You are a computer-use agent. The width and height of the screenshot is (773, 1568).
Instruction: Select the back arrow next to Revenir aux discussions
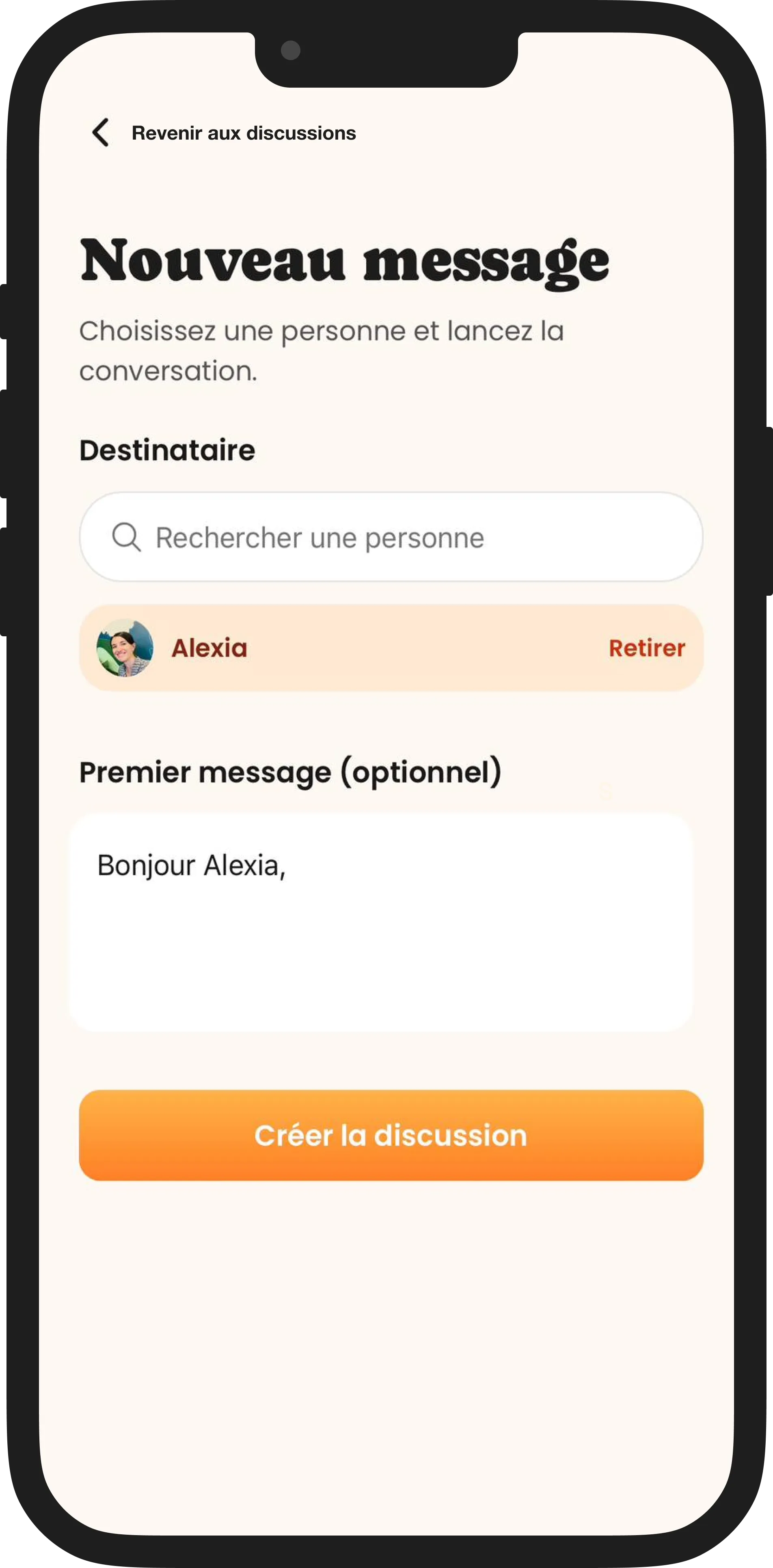tap(101, 132)
